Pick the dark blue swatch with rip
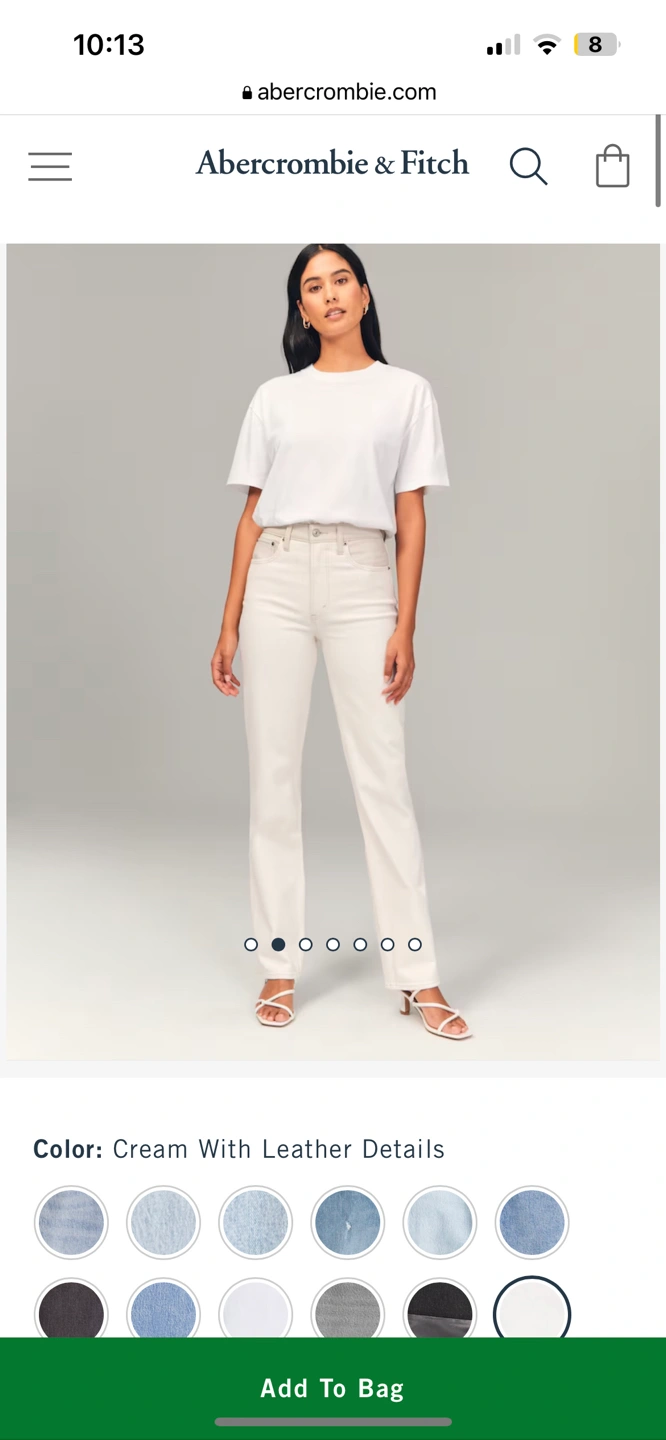Viewport: 666px width, 1440px height. click(347, 1222)
